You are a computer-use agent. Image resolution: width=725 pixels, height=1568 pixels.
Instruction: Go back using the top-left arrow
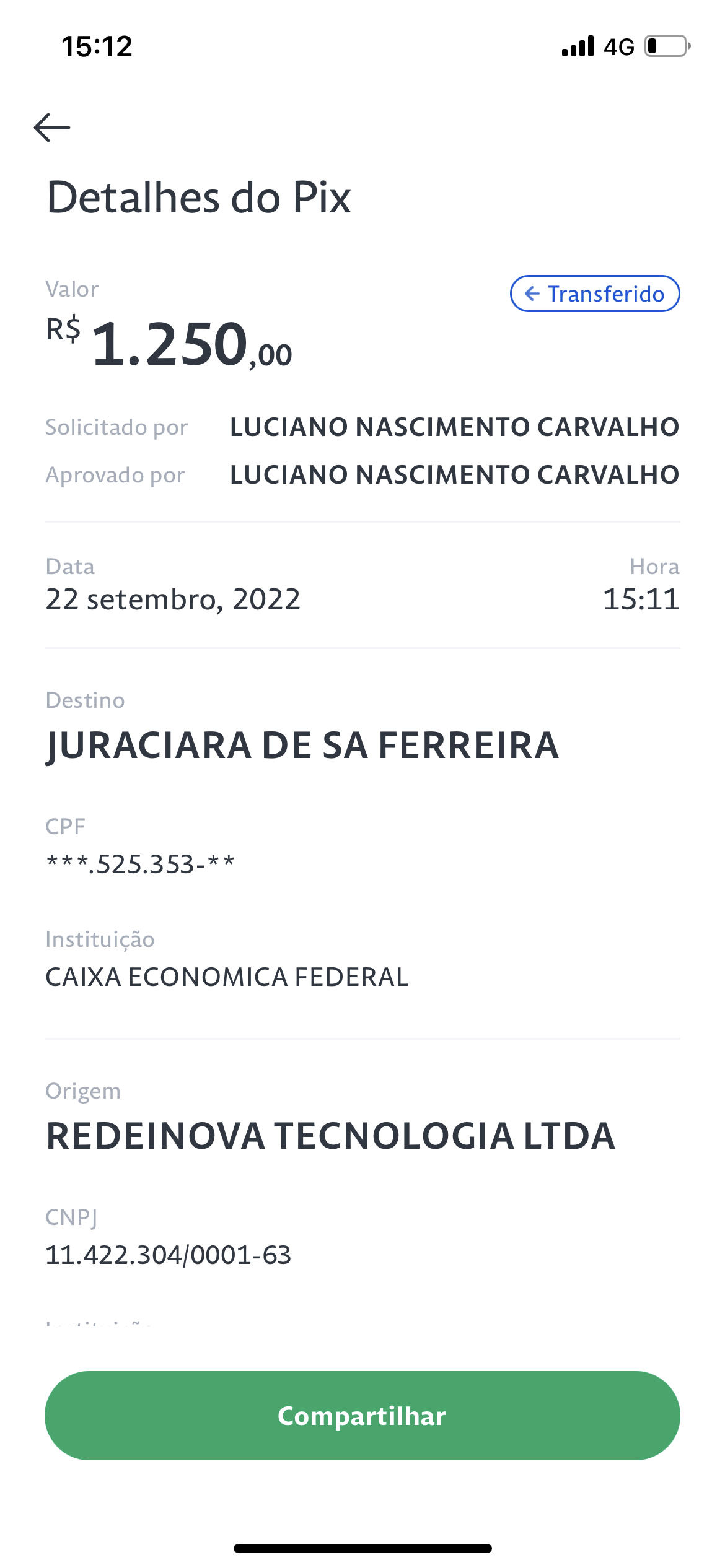(52, 128)
